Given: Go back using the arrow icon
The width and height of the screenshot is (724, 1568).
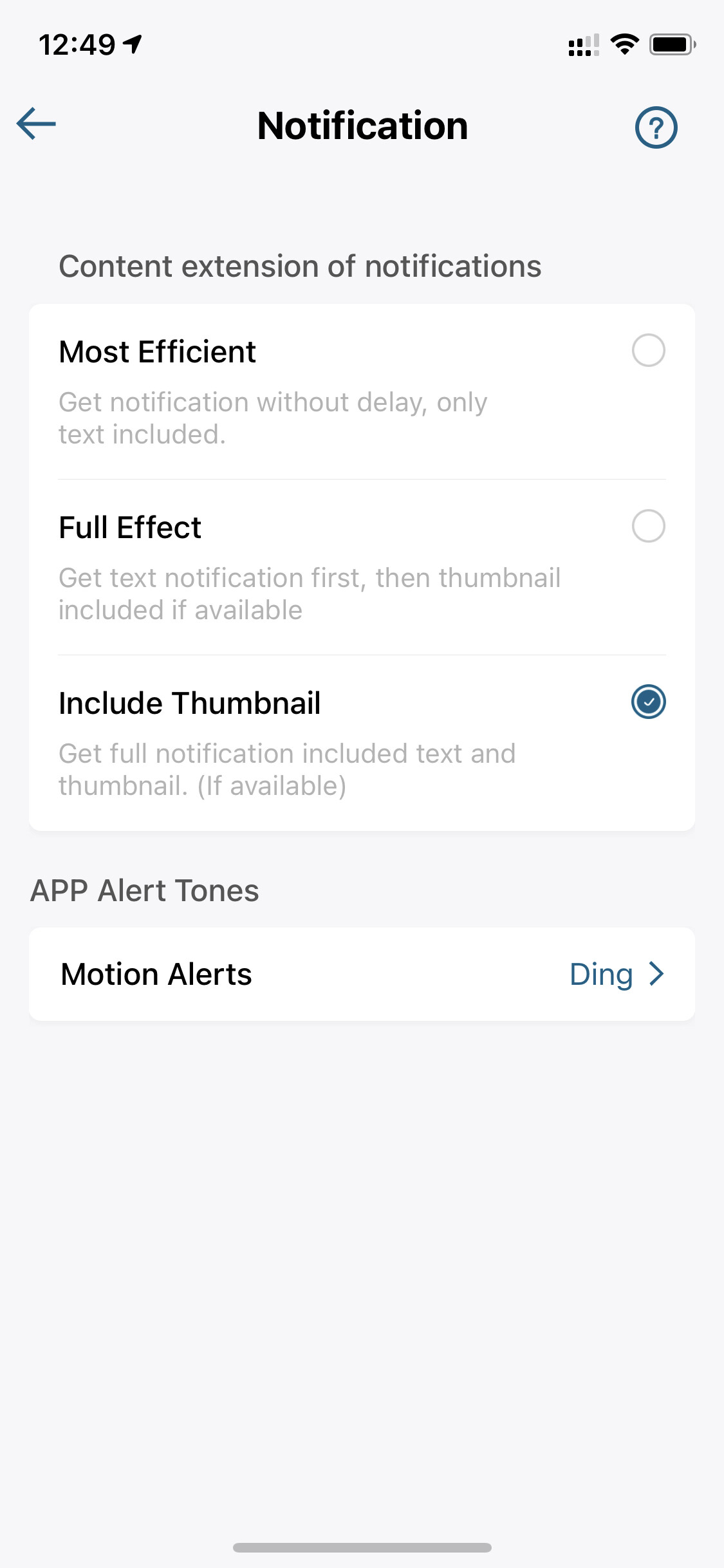Looking at the screenshot, I should tap(36, 124).
